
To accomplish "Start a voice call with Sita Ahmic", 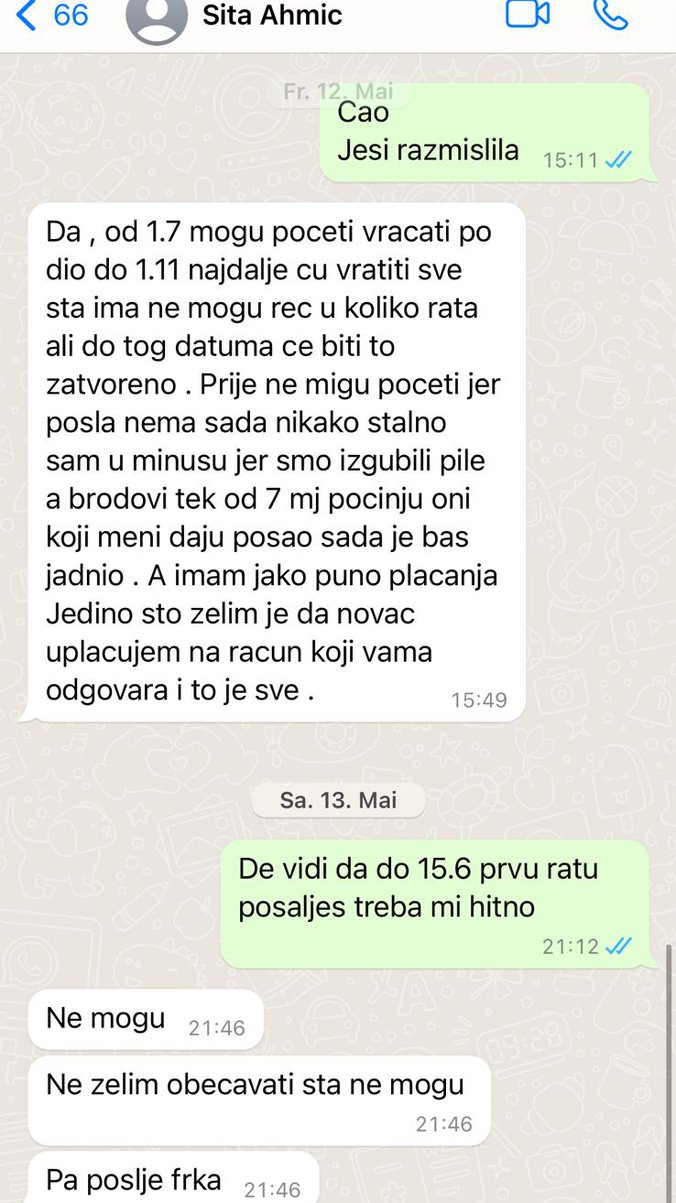I will 610,14.
